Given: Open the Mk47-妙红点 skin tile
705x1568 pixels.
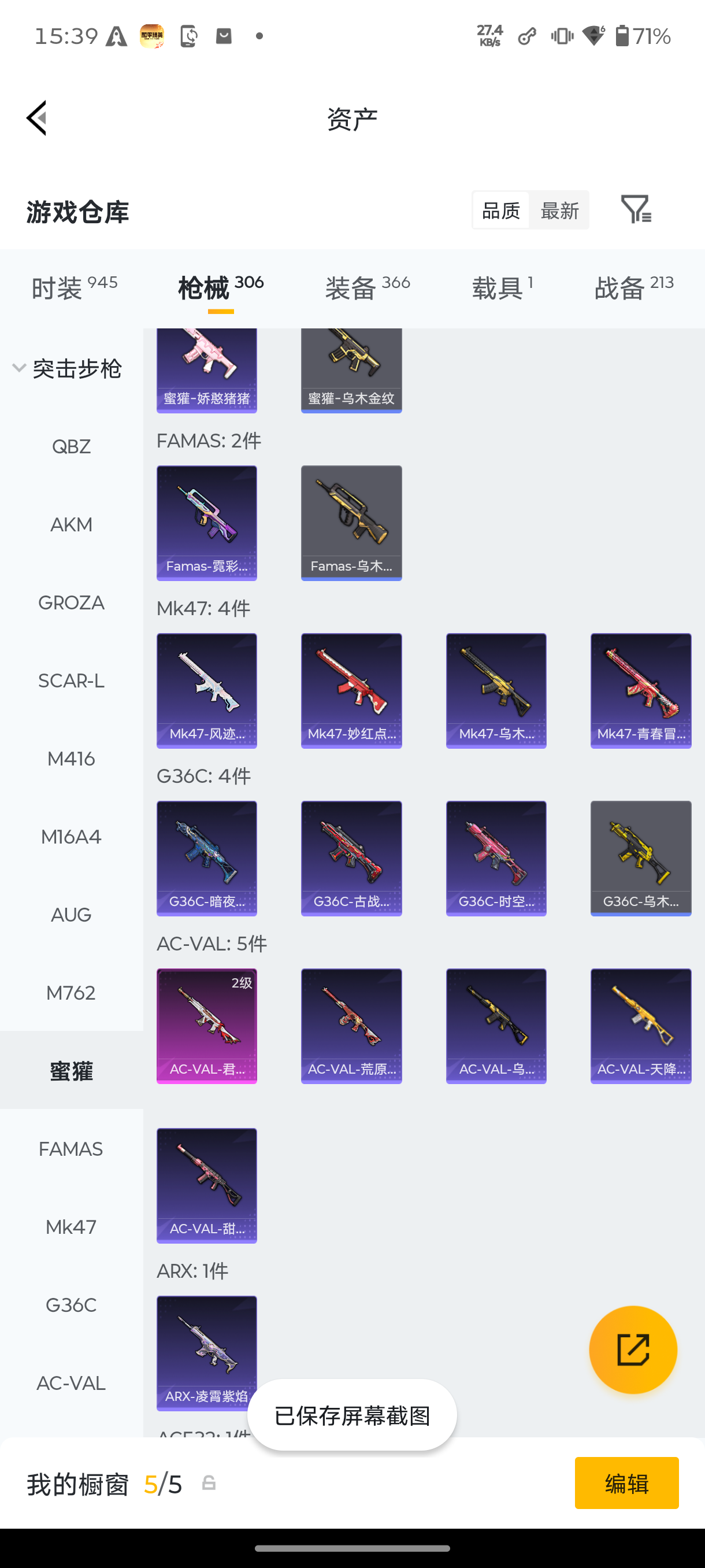Looking at the screenshot, I should 351,691.
